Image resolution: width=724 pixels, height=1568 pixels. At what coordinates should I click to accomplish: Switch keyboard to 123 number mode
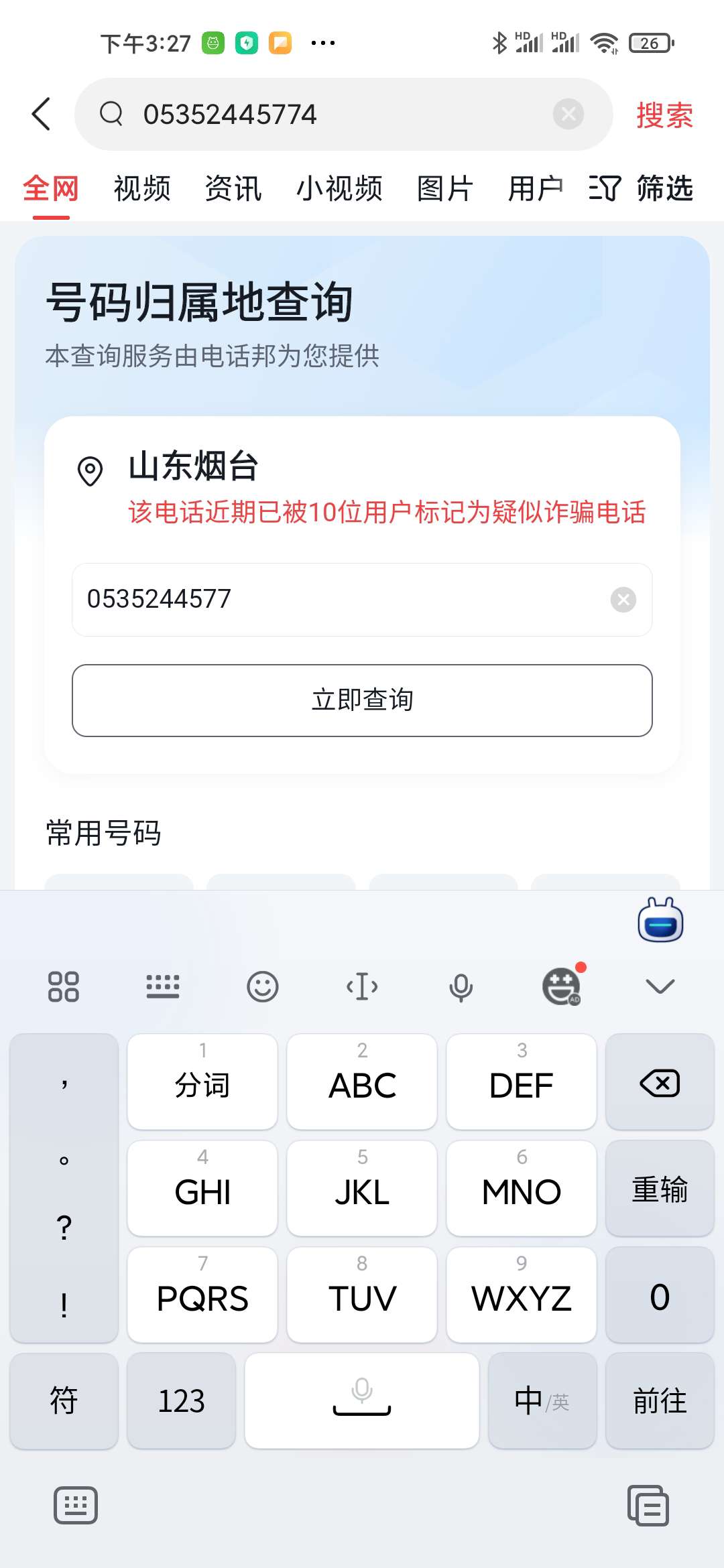(181, 1400)
